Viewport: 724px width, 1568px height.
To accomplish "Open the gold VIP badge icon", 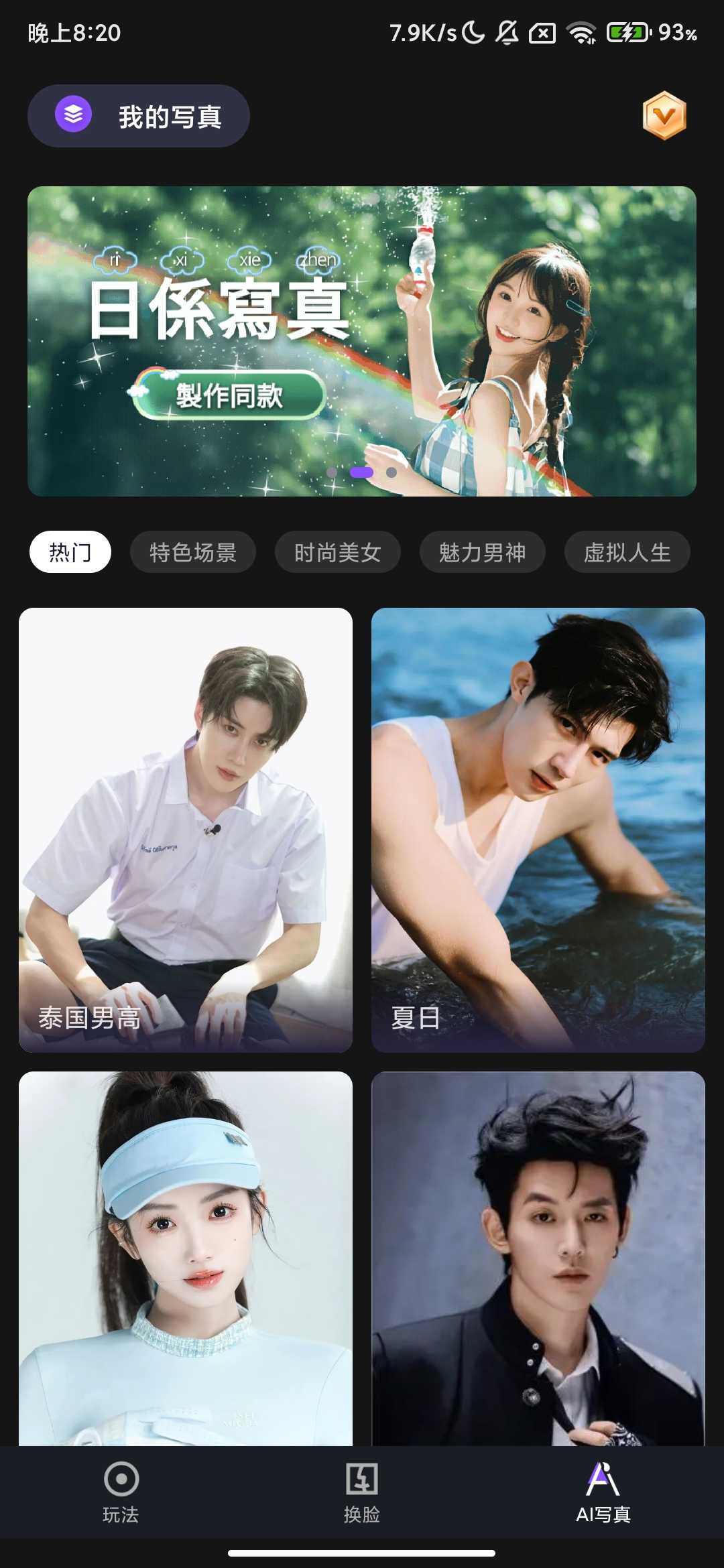I will [x=664, y=116].
